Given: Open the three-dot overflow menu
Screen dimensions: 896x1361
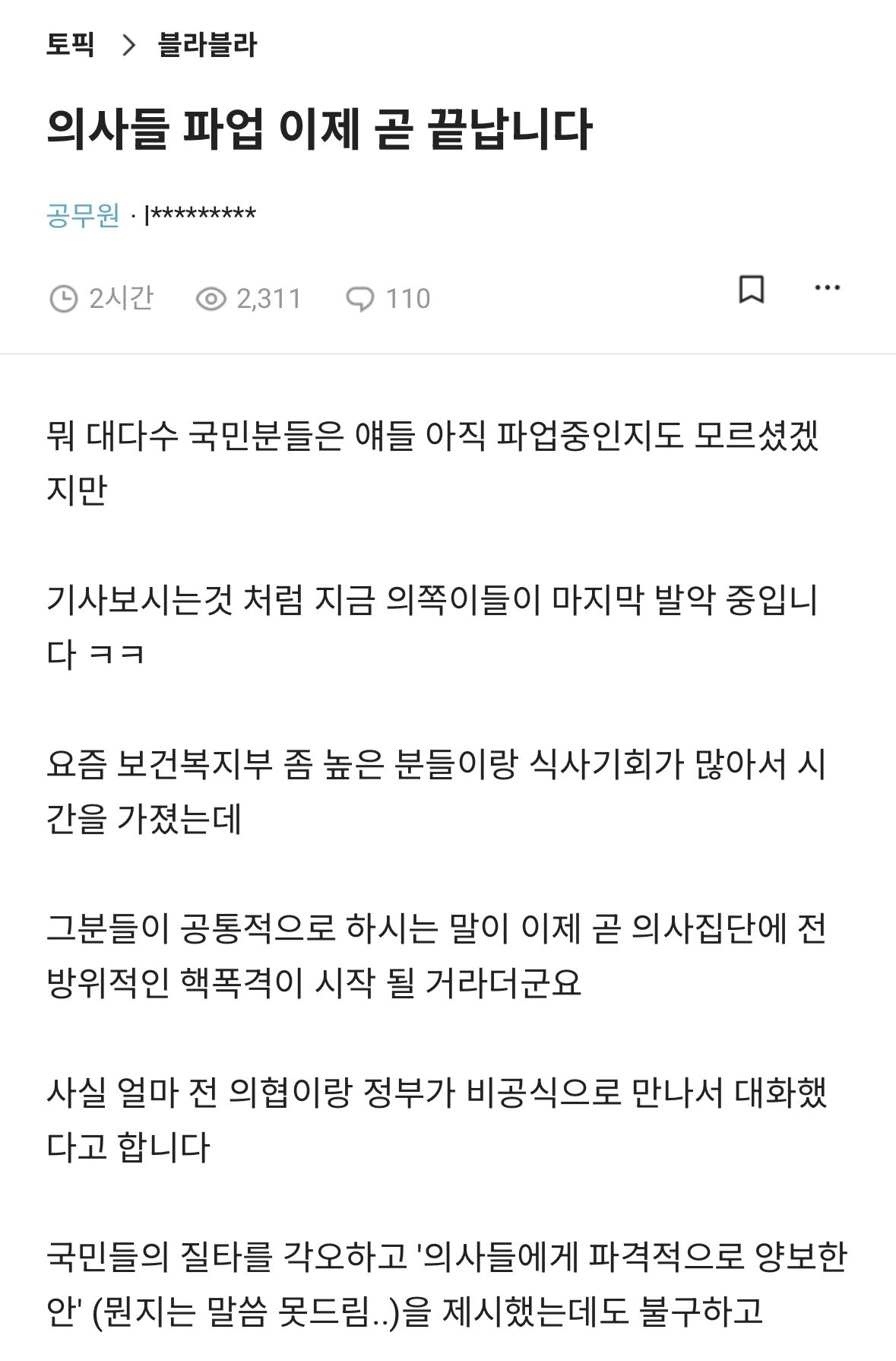Looking at the screenshot, I should click(827, 288).
